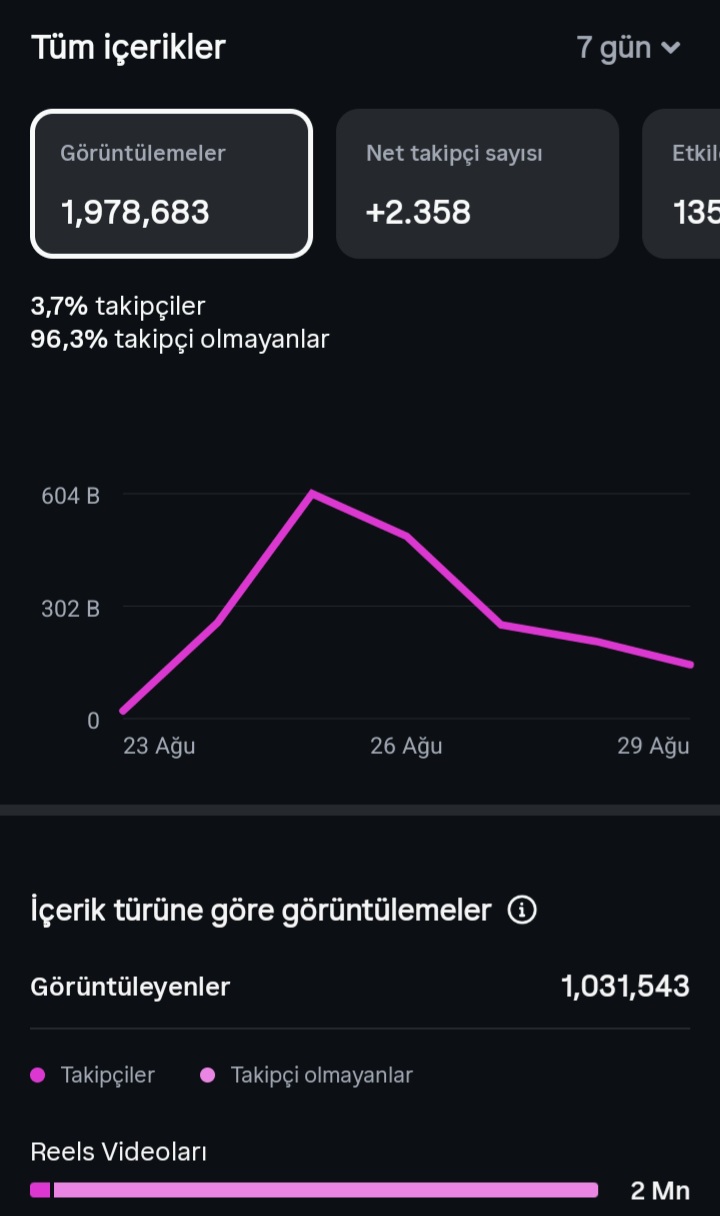
Task: Select the Görüntülemeler metric card
Action: pyautogui.click(x=172, y=184)
